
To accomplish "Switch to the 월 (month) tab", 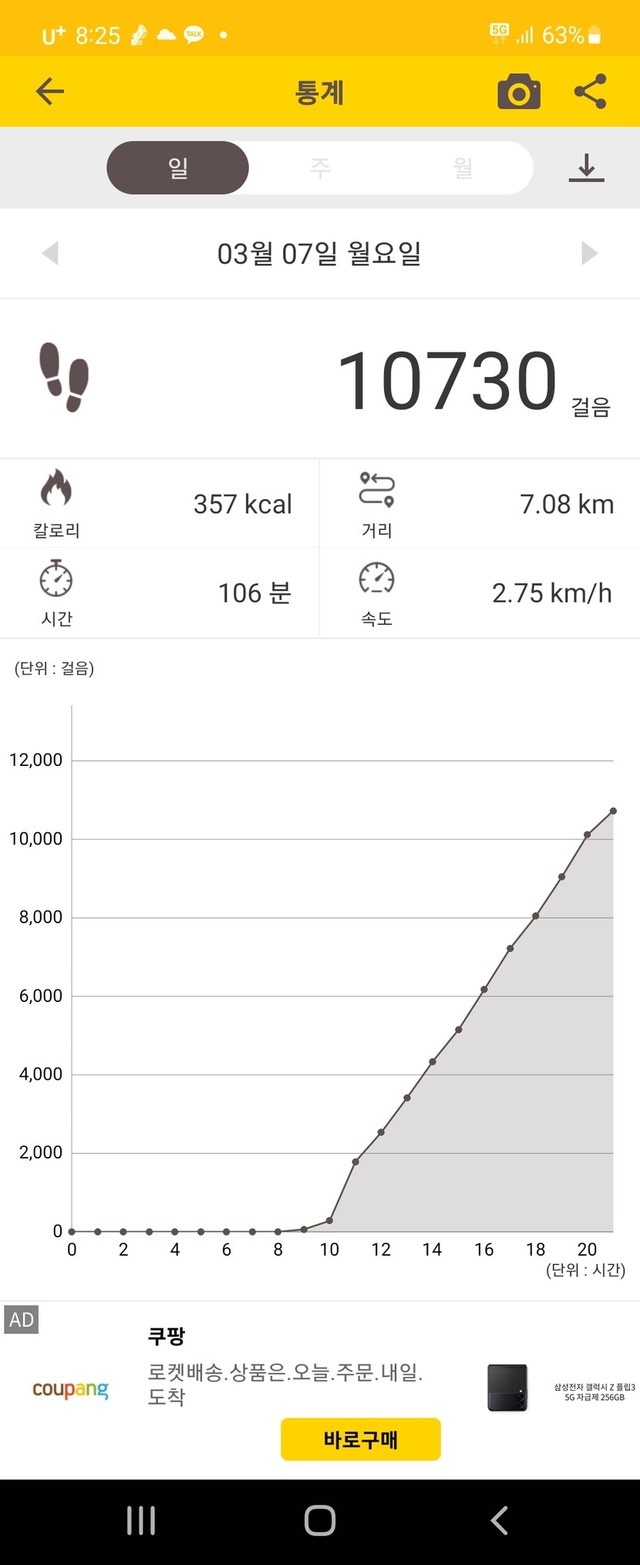I will pos(463,168).
